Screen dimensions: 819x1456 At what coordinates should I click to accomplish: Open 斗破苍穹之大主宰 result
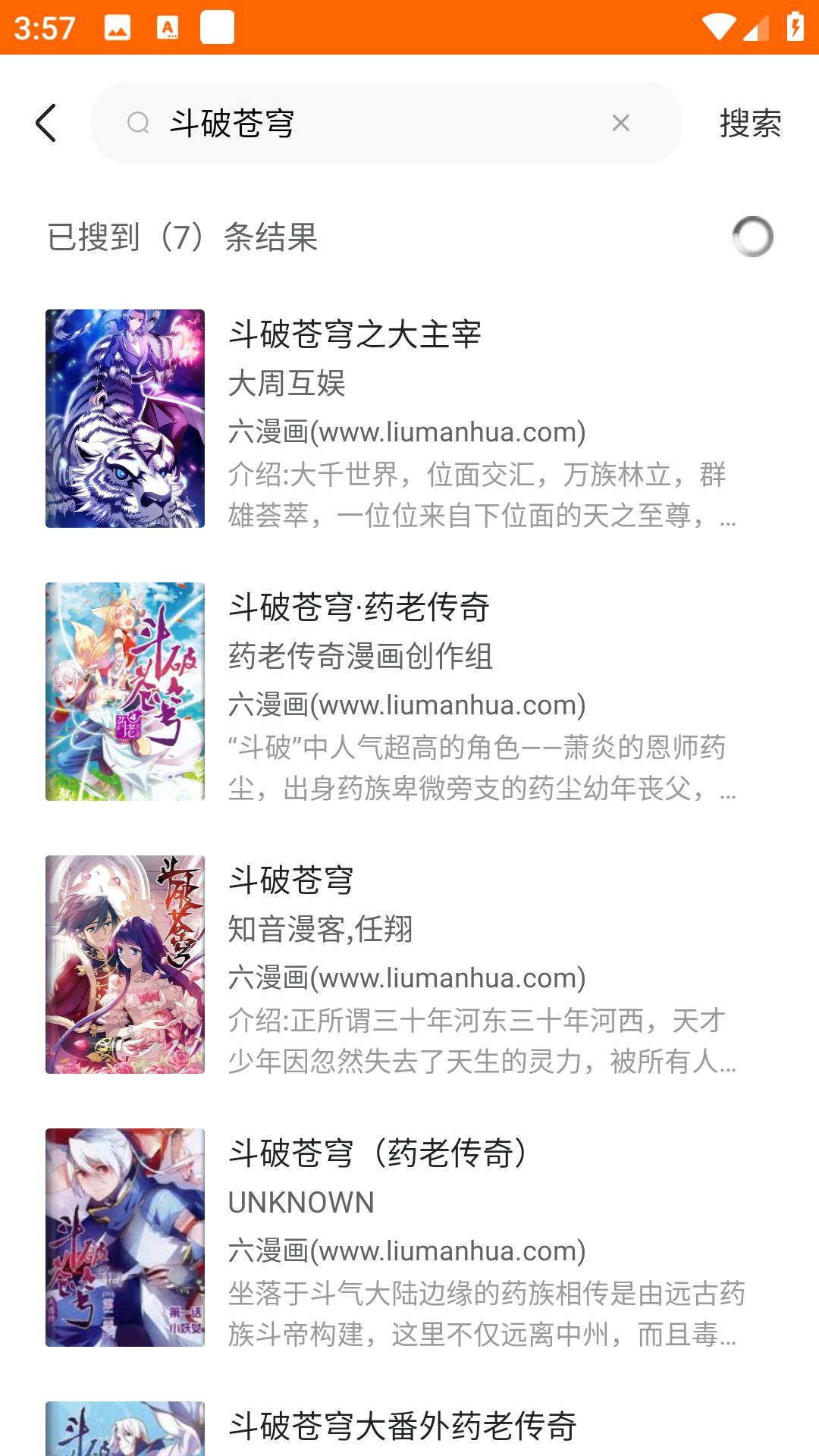pos(409,419)
